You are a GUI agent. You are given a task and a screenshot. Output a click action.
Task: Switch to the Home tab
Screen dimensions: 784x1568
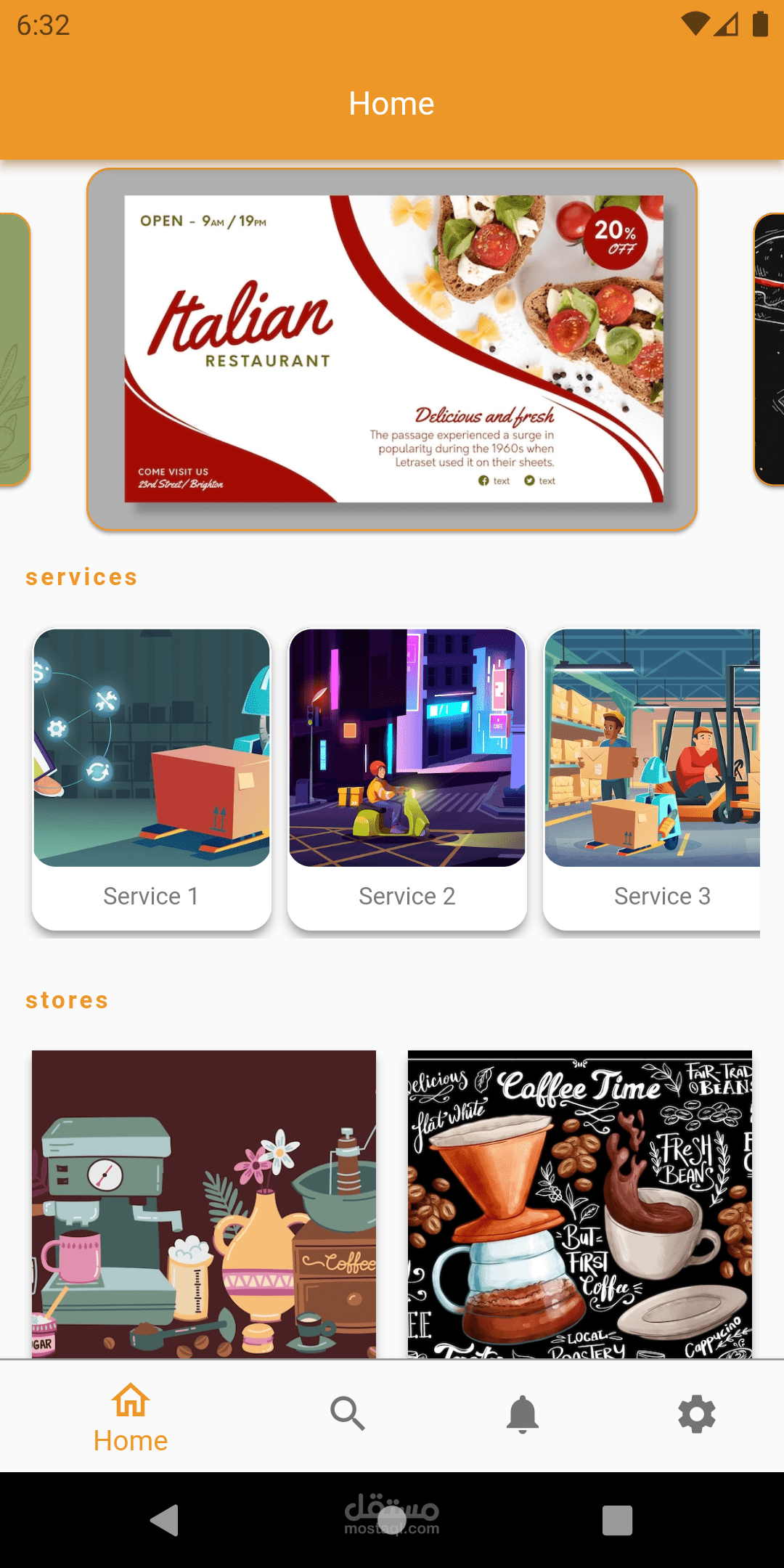(131, 1417)
